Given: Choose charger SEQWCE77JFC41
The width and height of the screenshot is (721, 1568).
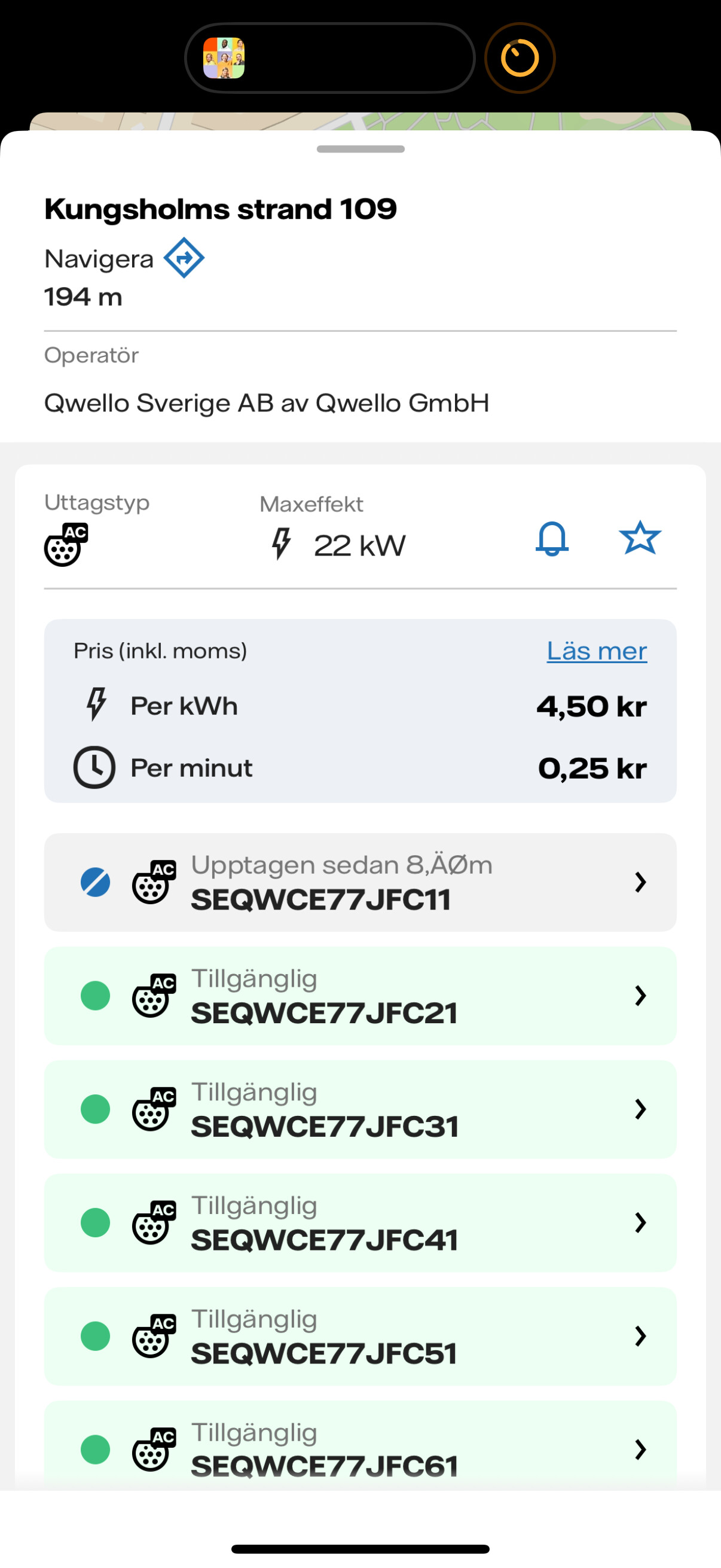Looking at the screenshot, I should point(360,1223).
